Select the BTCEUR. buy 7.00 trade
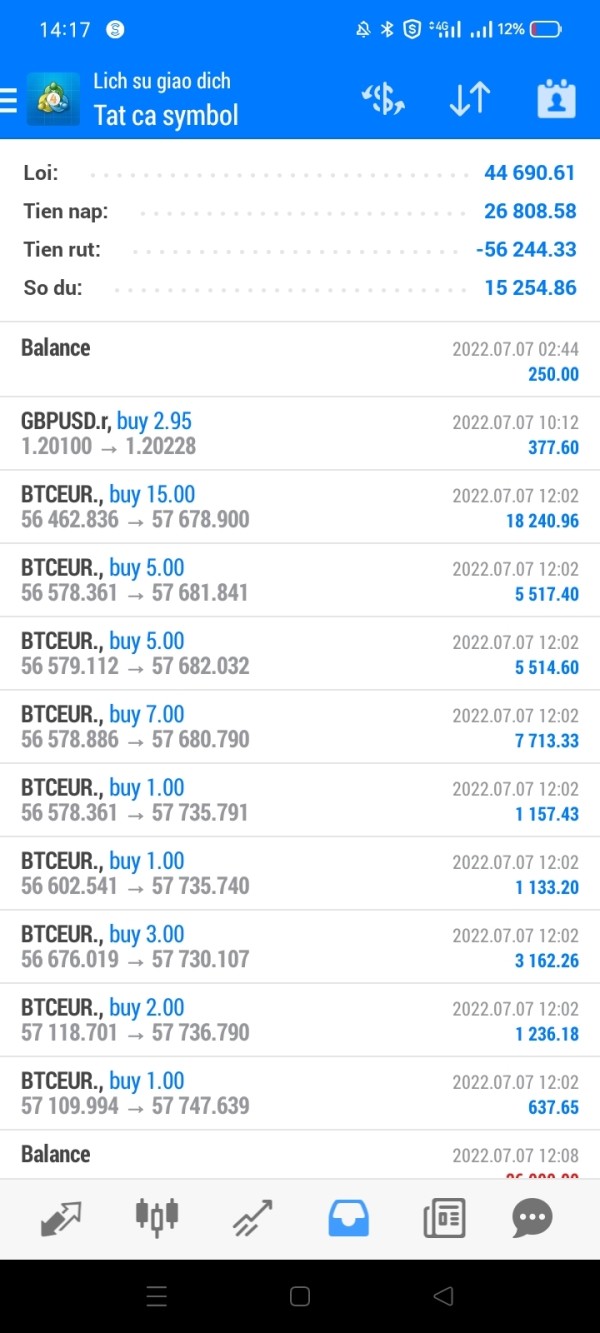Screen dimensions: 600x1333 (300, 727)
